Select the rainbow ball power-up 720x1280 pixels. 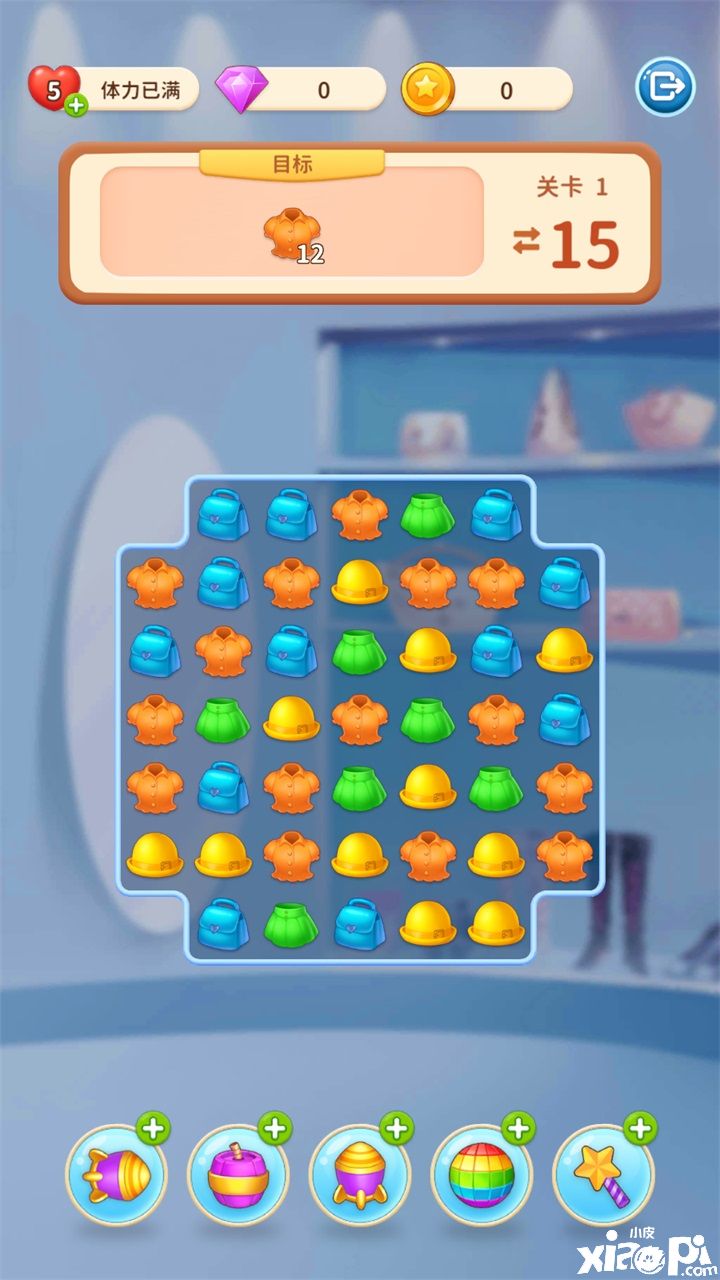tap(481, 1174)
